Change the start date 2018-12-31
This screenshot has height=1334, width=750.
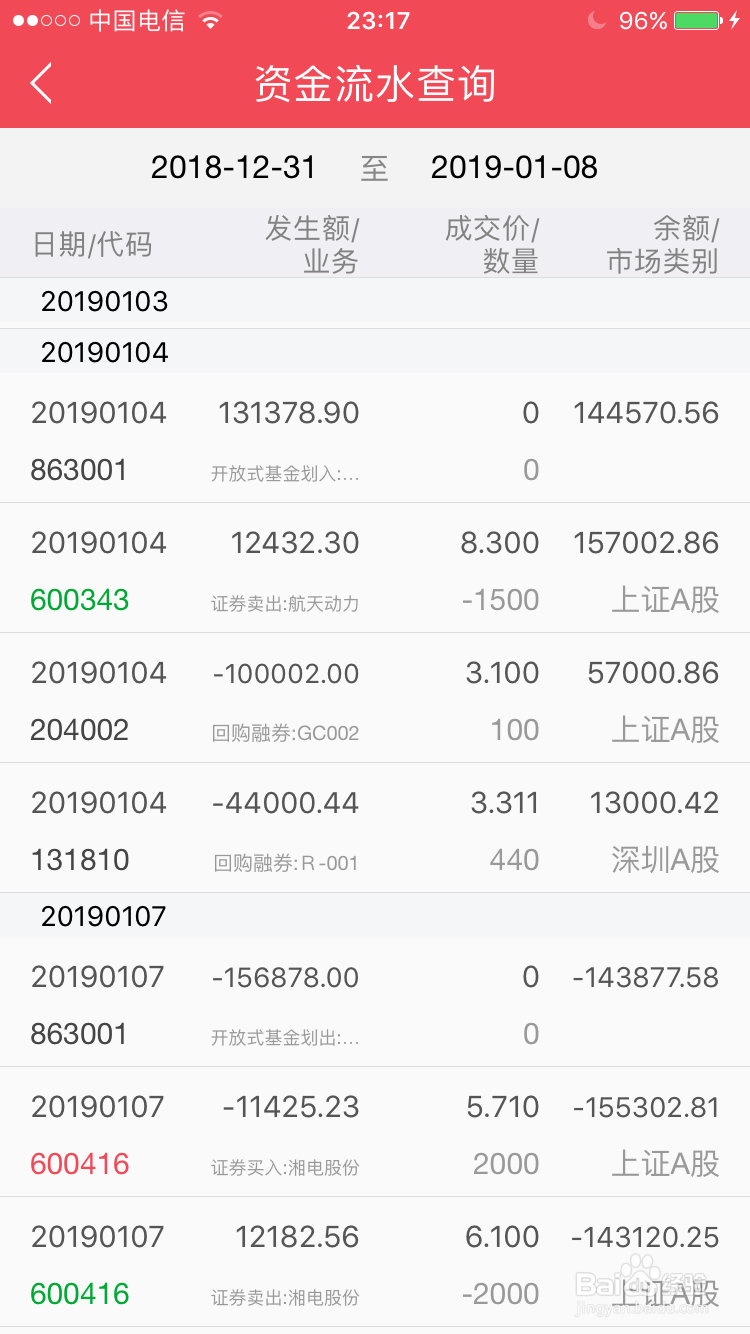click(x=233, y=167)
